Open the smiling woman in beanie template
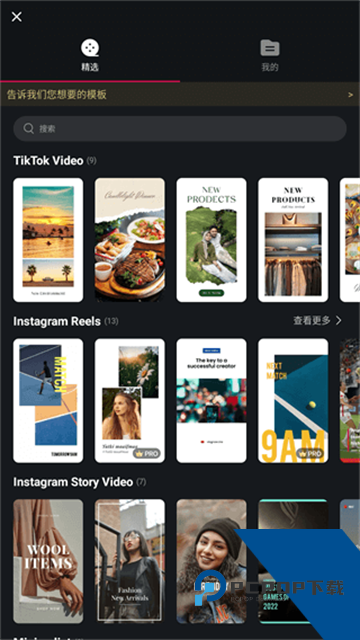 211,561
